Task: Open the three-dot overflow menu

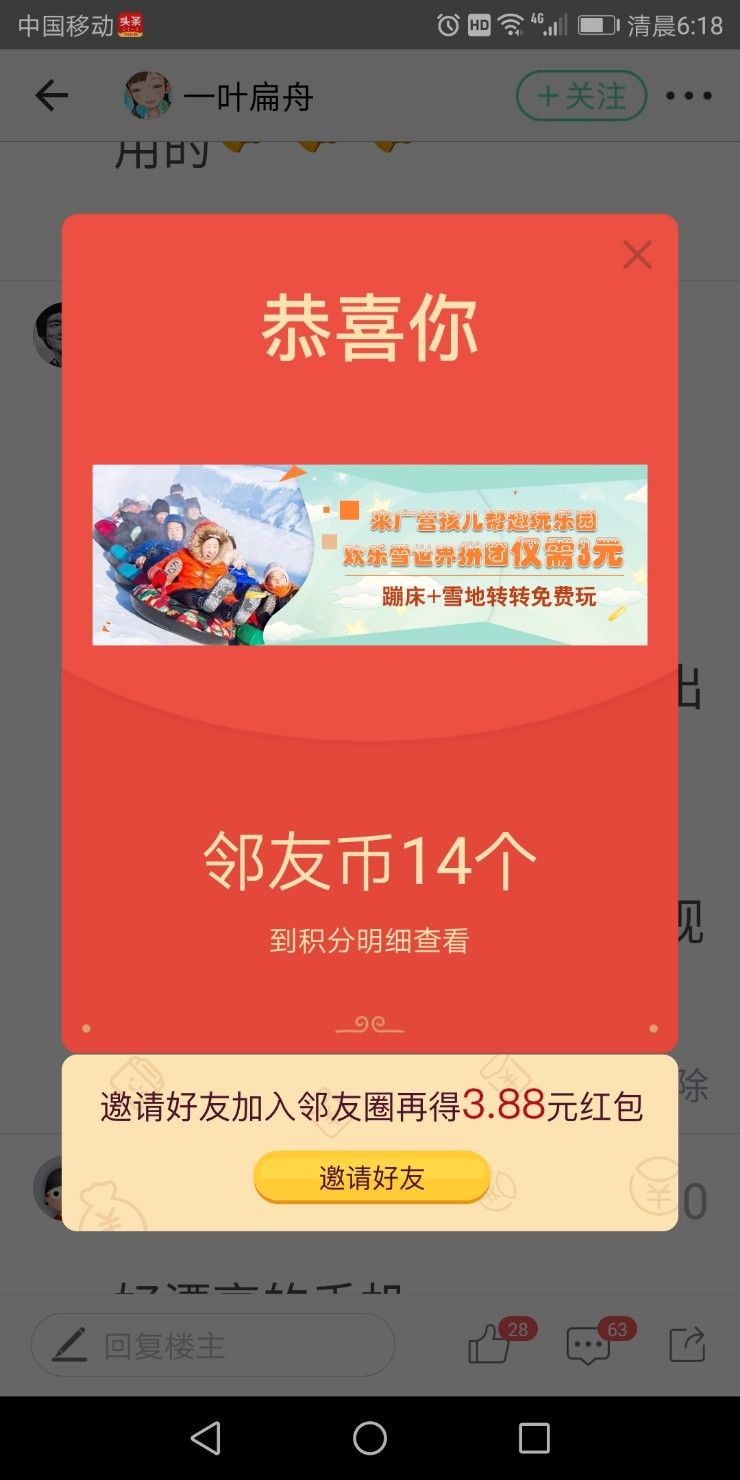Action: coord(689,96)
